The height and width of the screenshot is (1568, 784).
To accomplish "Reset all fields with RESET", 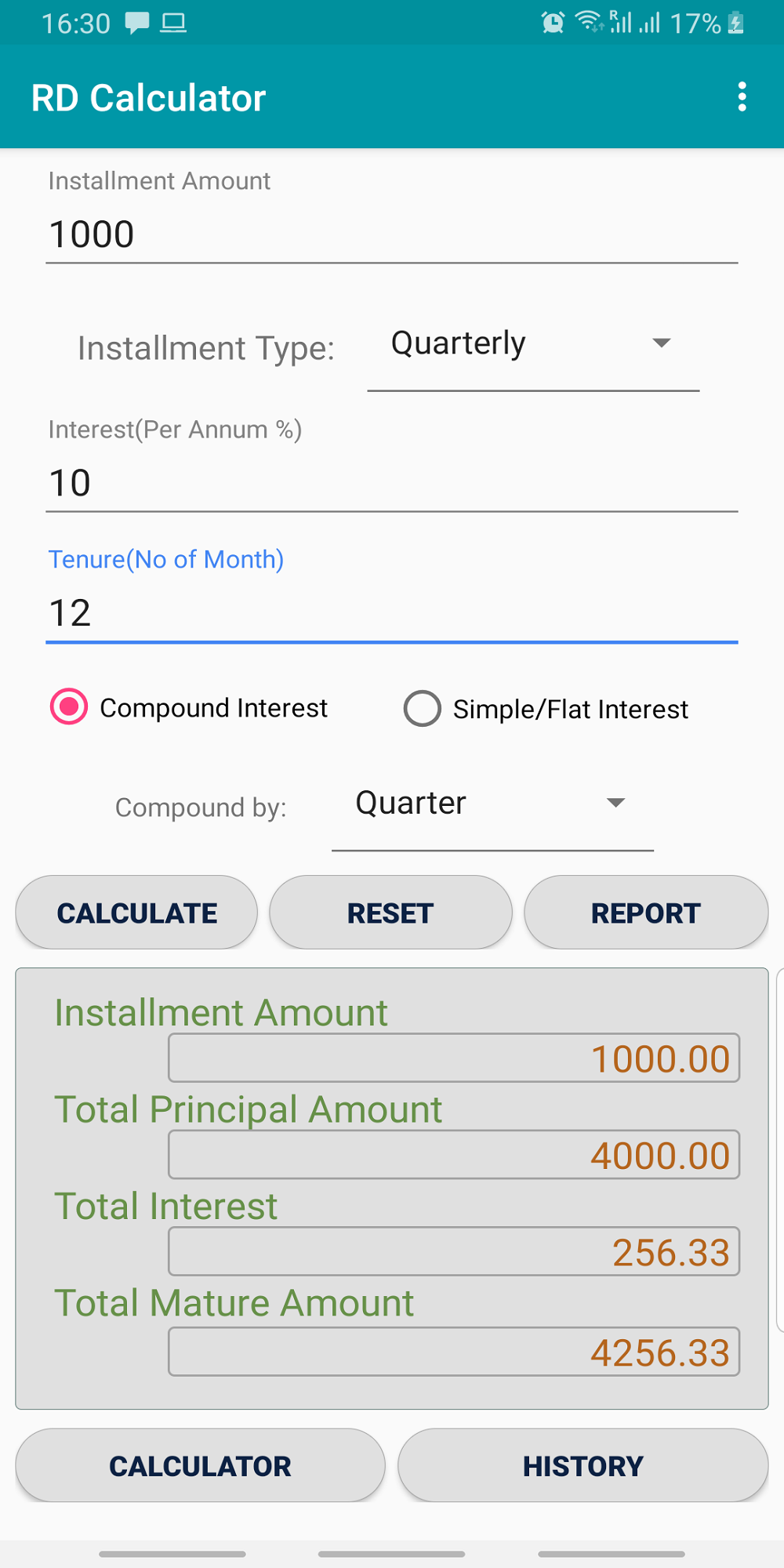I will tap(390, 913).
